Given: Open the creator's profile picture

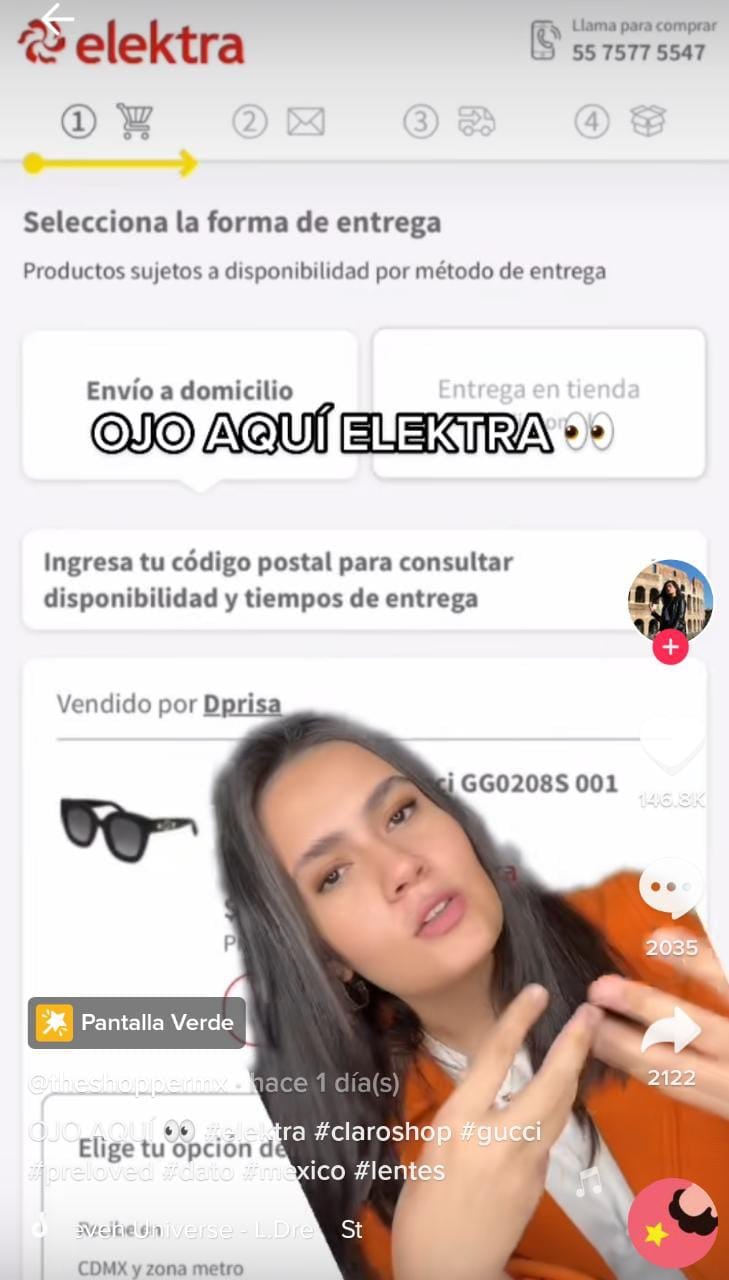Looking at the screenshot, I should [669, 599].
